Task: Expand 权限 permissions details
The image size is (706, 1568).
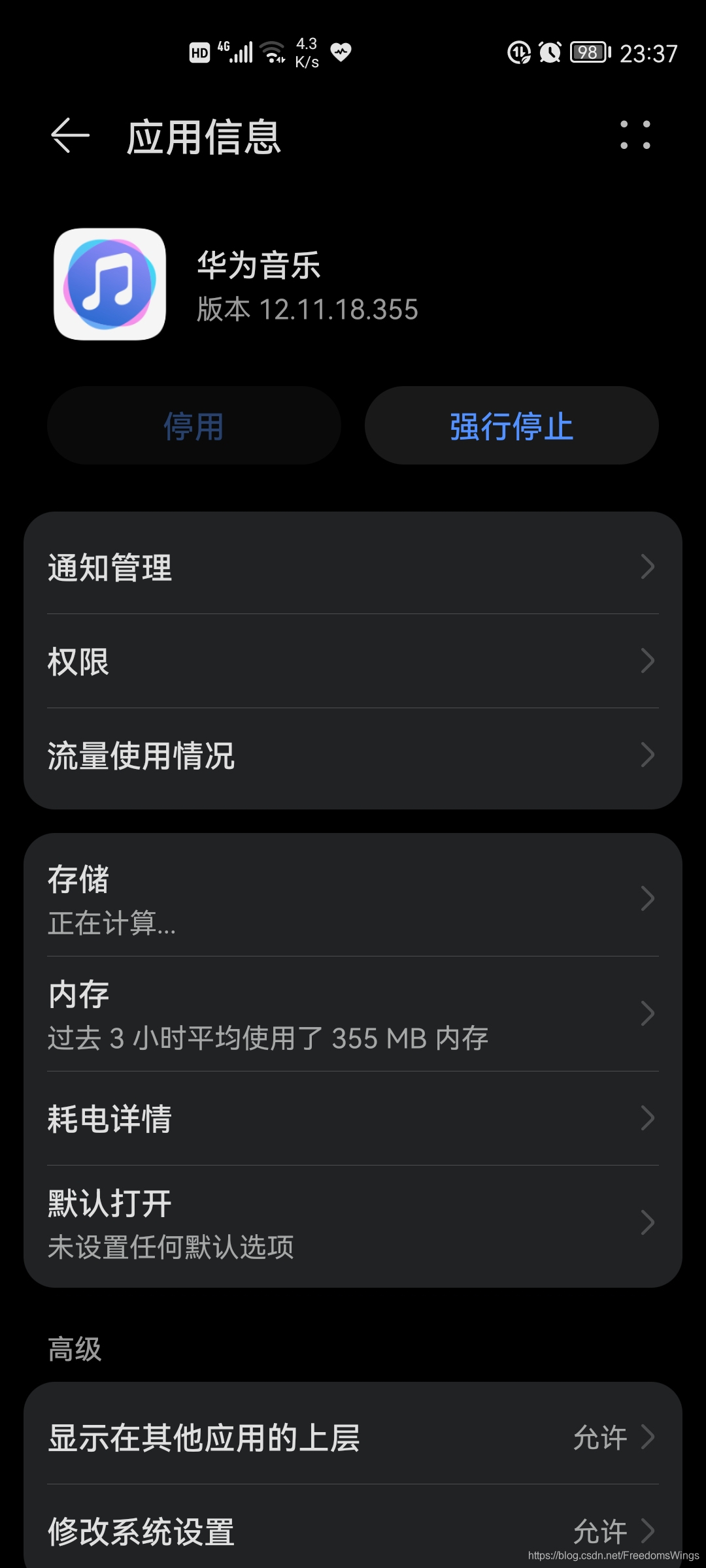Action: coord(353,661)
